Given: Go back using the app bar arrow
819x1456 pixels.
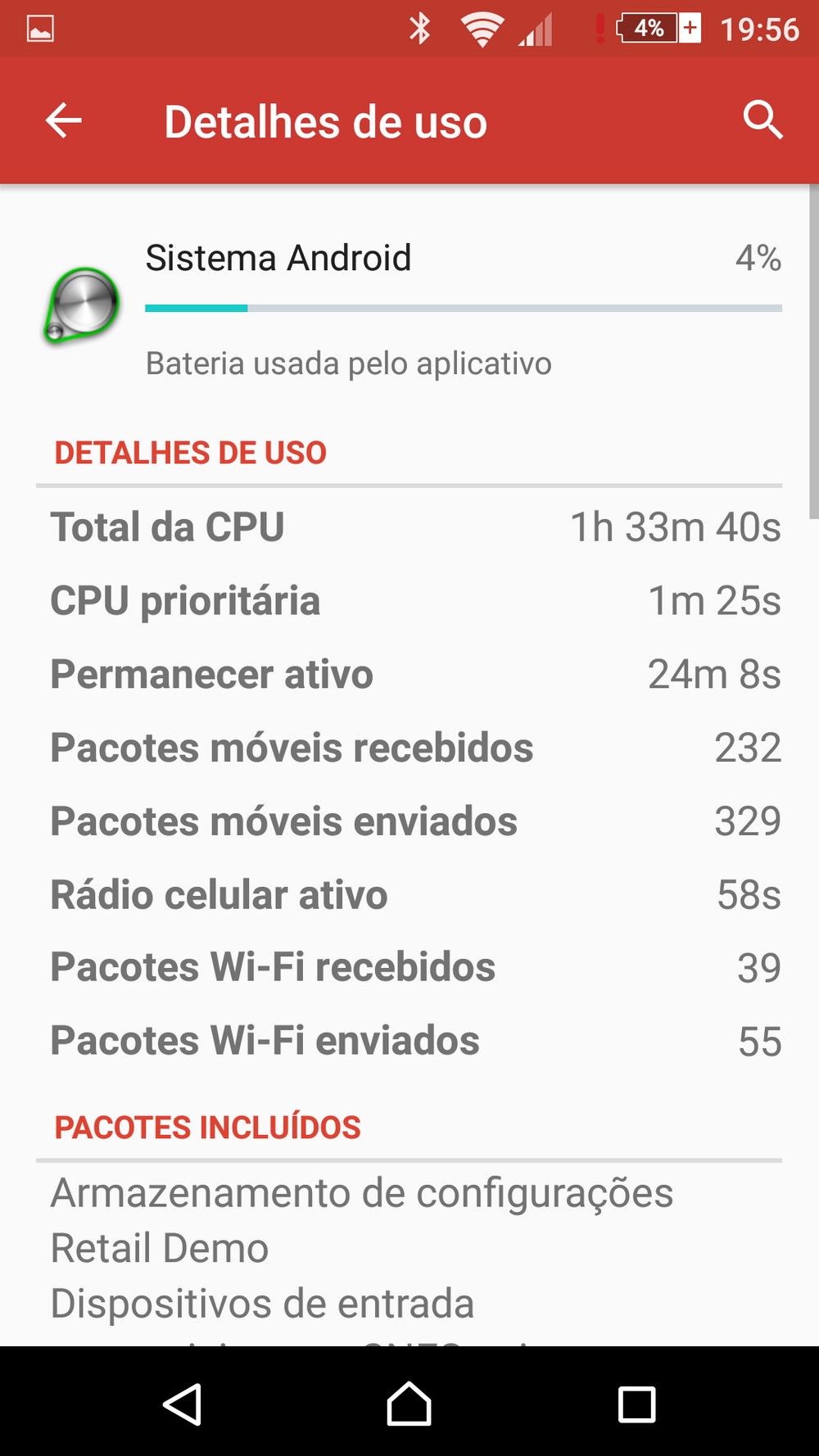Looking at the screenshot, I should click(64, 121).
